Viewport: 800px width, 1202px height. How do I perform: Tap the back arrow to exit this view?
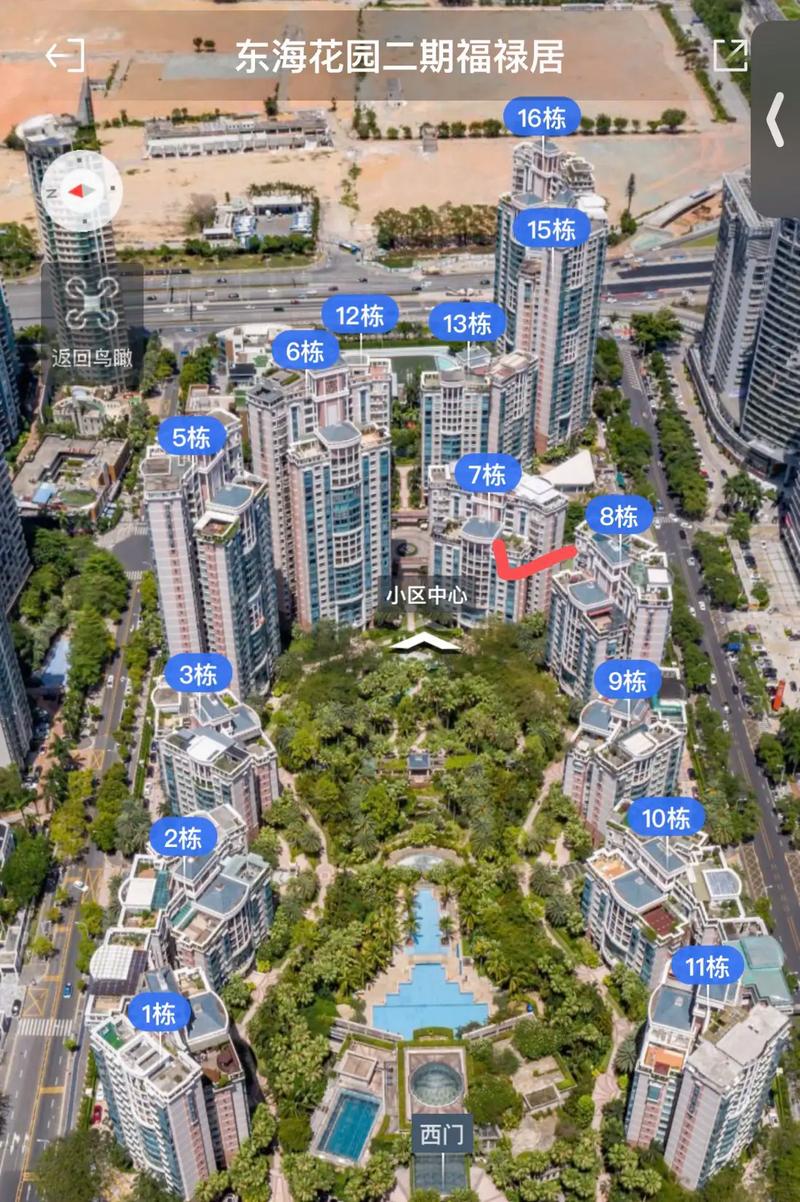(62, 56)
